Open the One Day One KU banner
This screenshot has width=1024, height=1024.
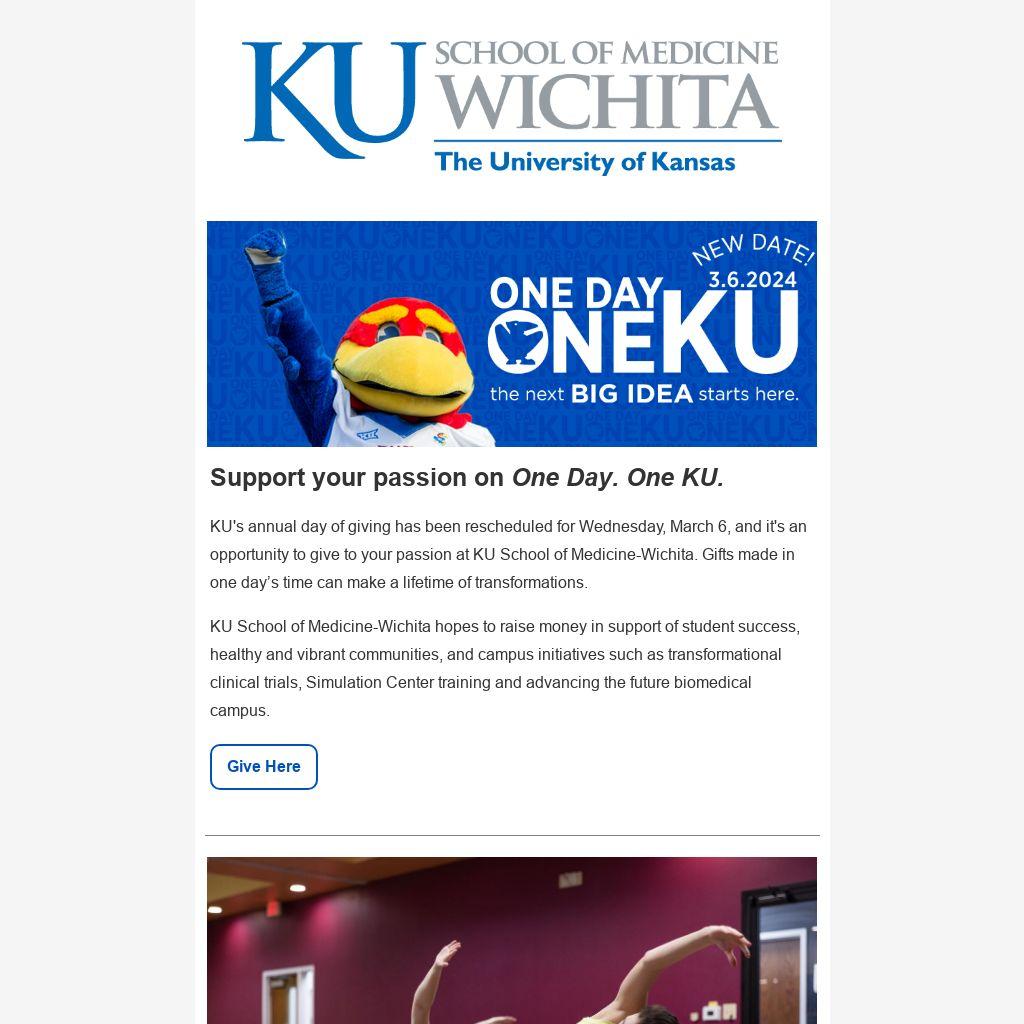point(512,334)
